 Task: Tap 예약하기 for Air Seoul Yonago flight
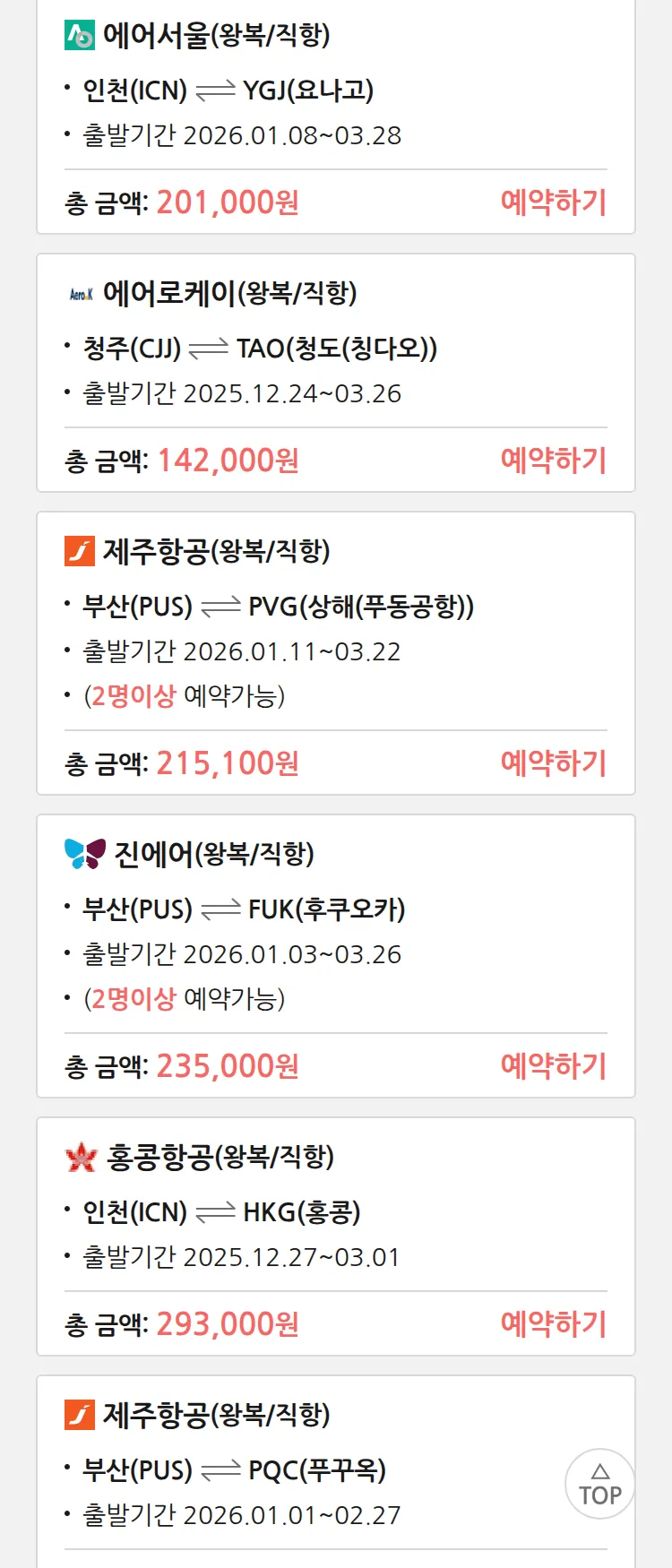coord(553,202)
